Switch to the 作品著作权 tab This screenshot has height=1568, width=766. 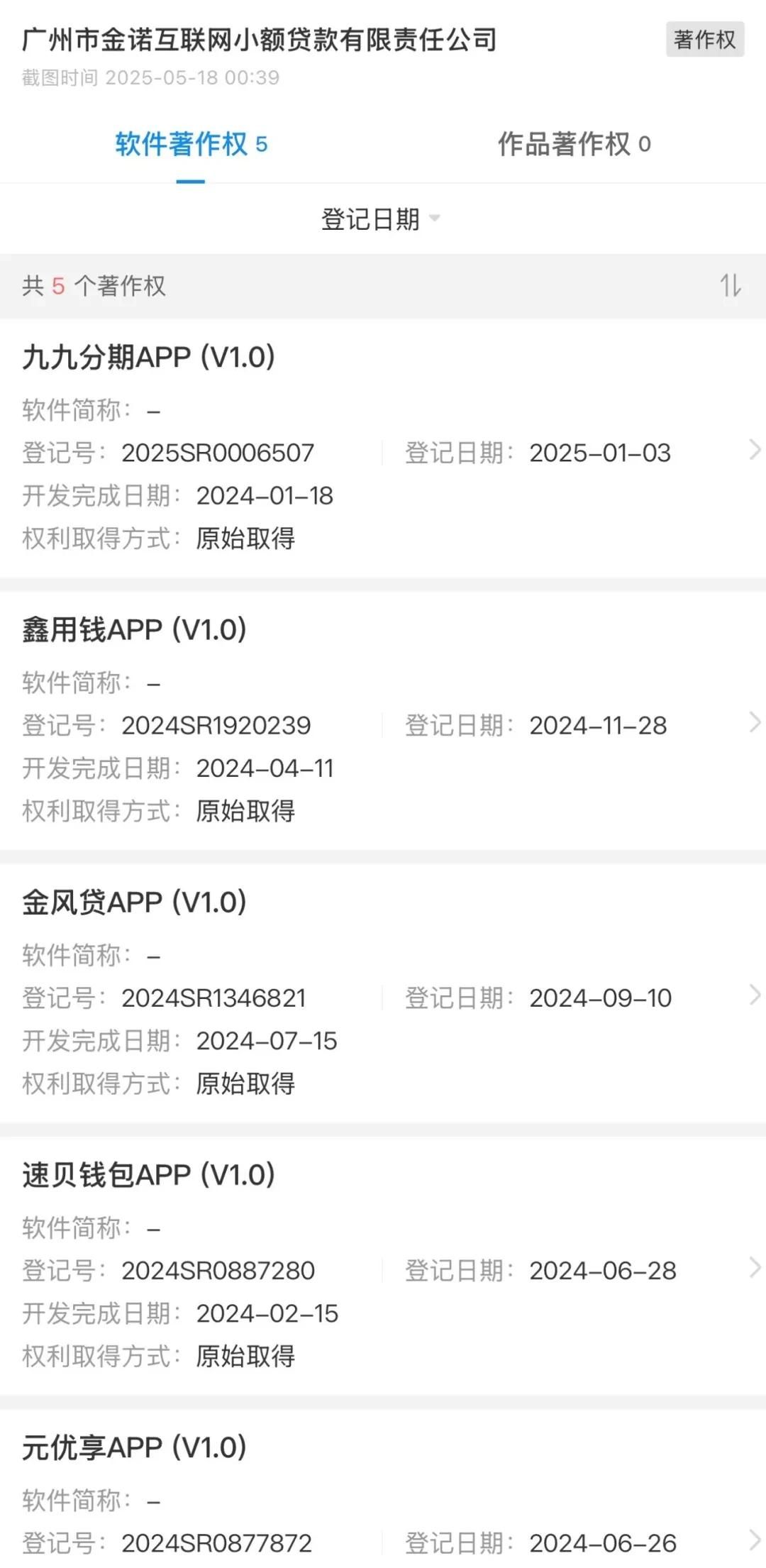coord(574,144)
